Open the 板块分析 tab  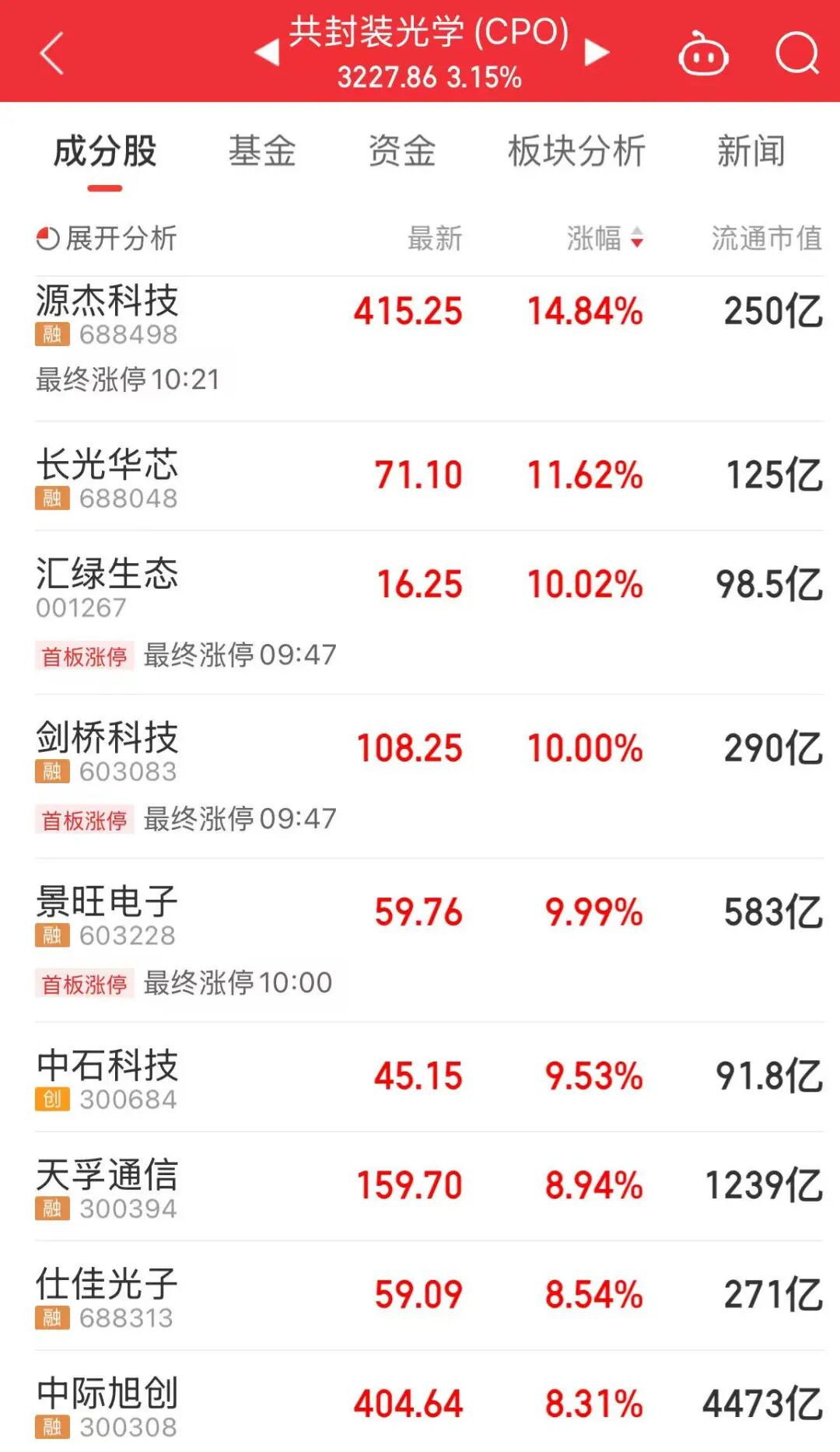click(576, 151)
